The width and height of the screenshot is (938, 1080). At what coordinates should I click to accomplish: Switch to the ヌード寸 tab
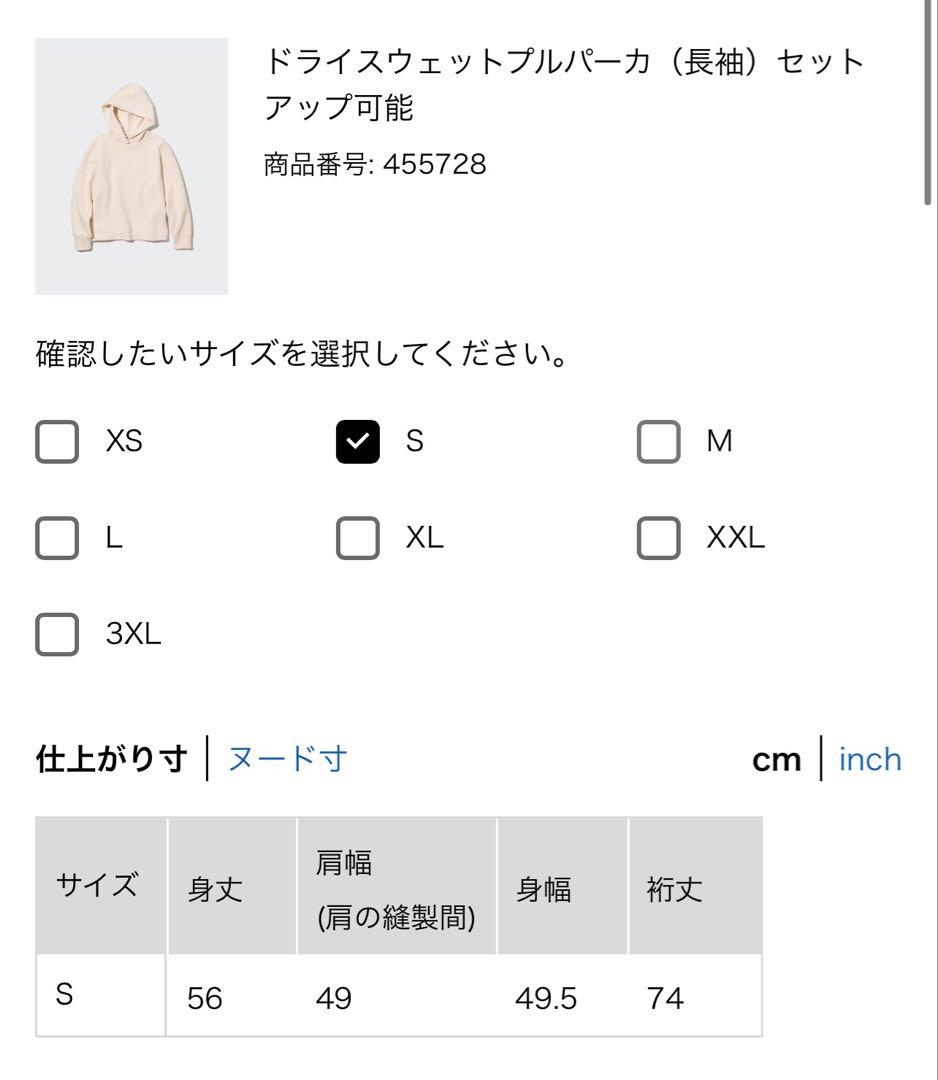click(x=287, y=759)
